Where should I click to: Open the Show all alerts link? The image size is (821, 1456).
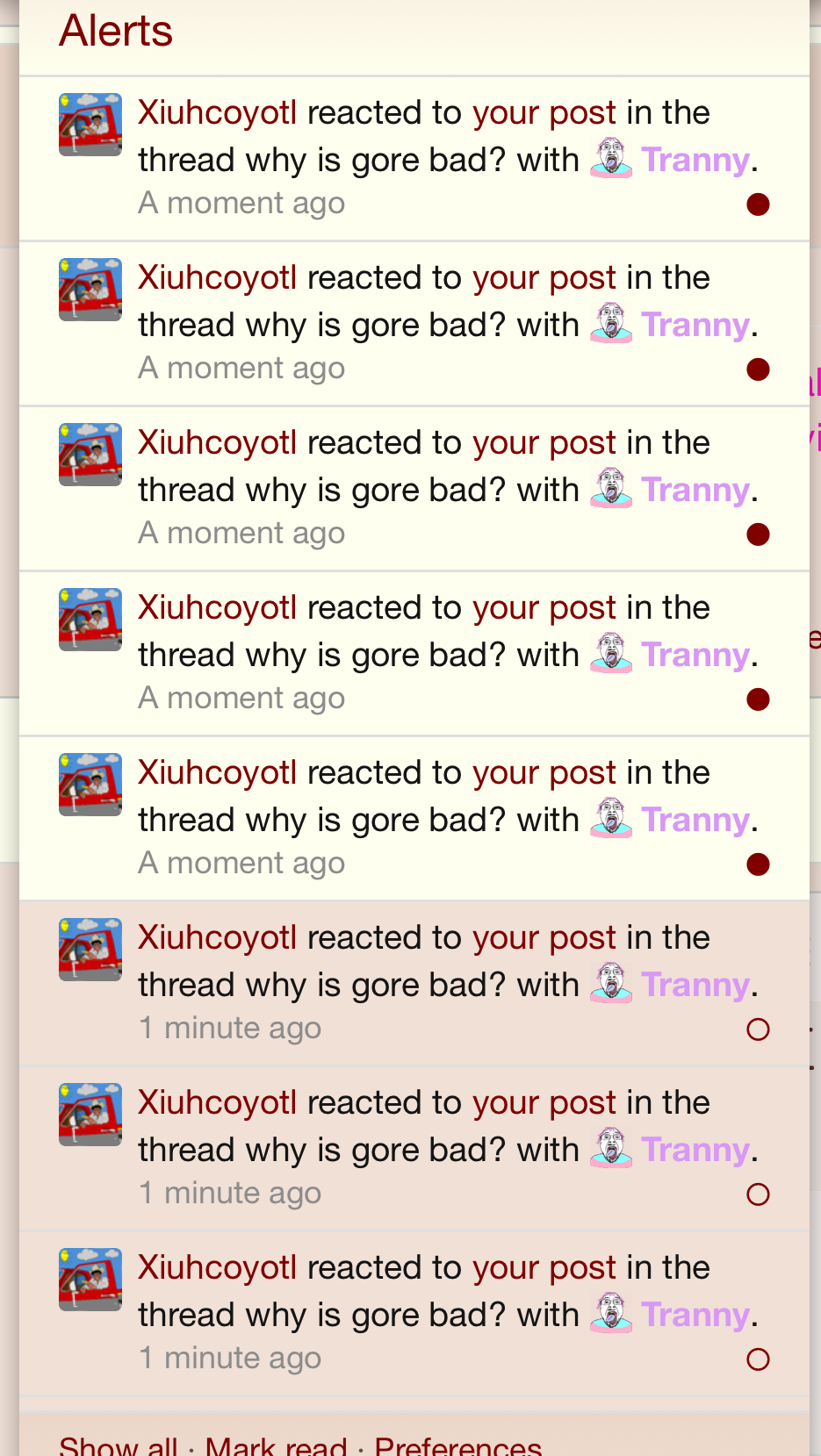pyautogui.click(x=118, y=1445)
